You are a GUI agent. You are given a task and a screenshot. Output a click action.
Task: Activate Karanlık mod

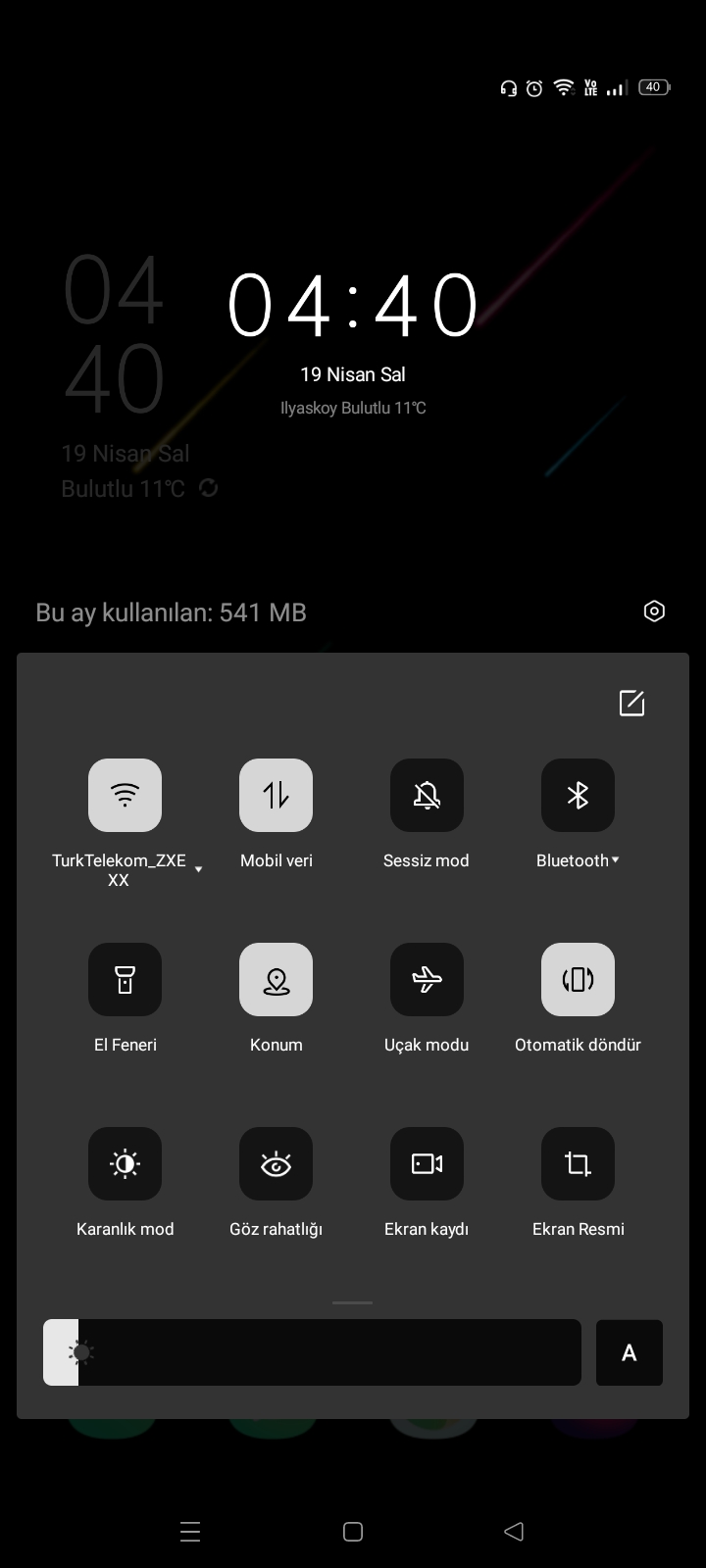pyautogui.click(x=125, y=1163)
